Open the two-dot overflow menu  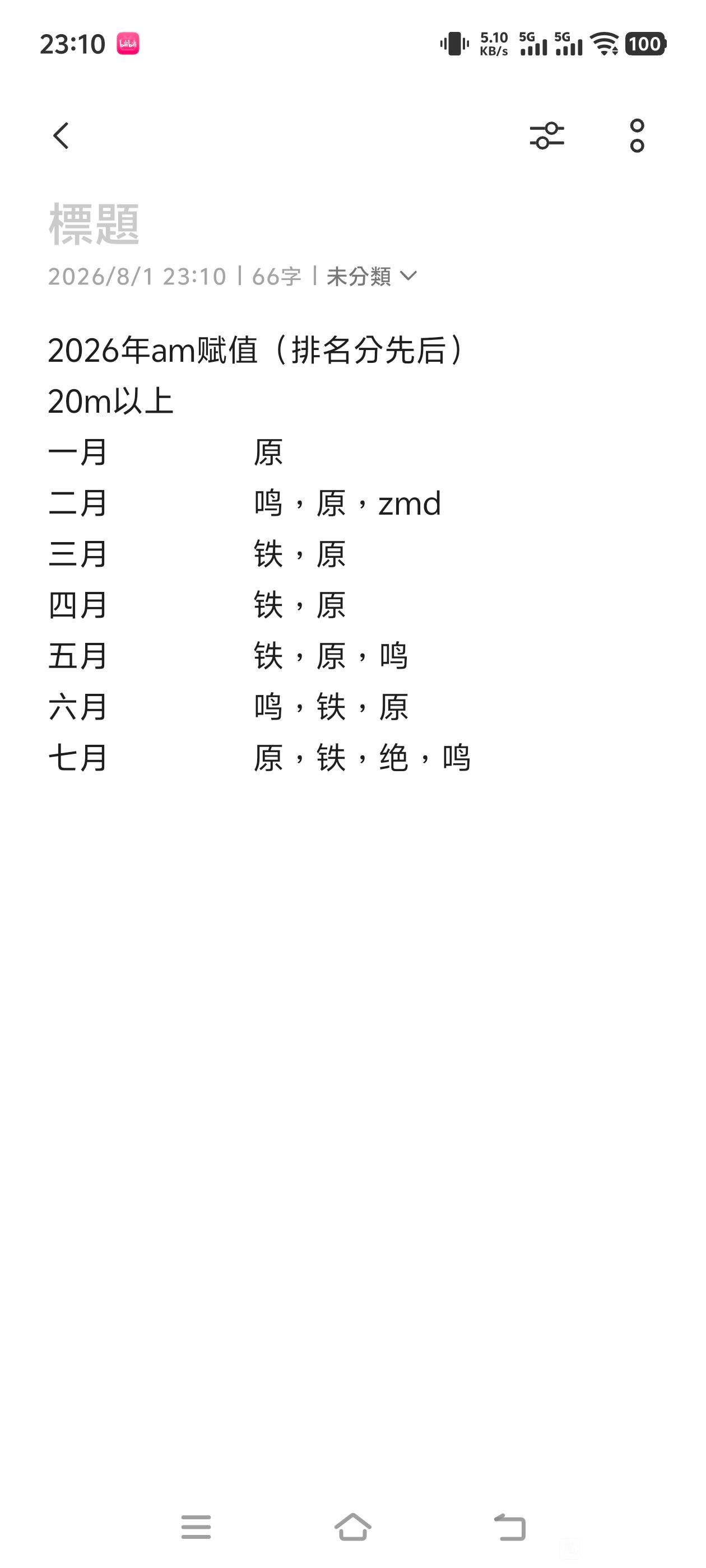point(637,135)
